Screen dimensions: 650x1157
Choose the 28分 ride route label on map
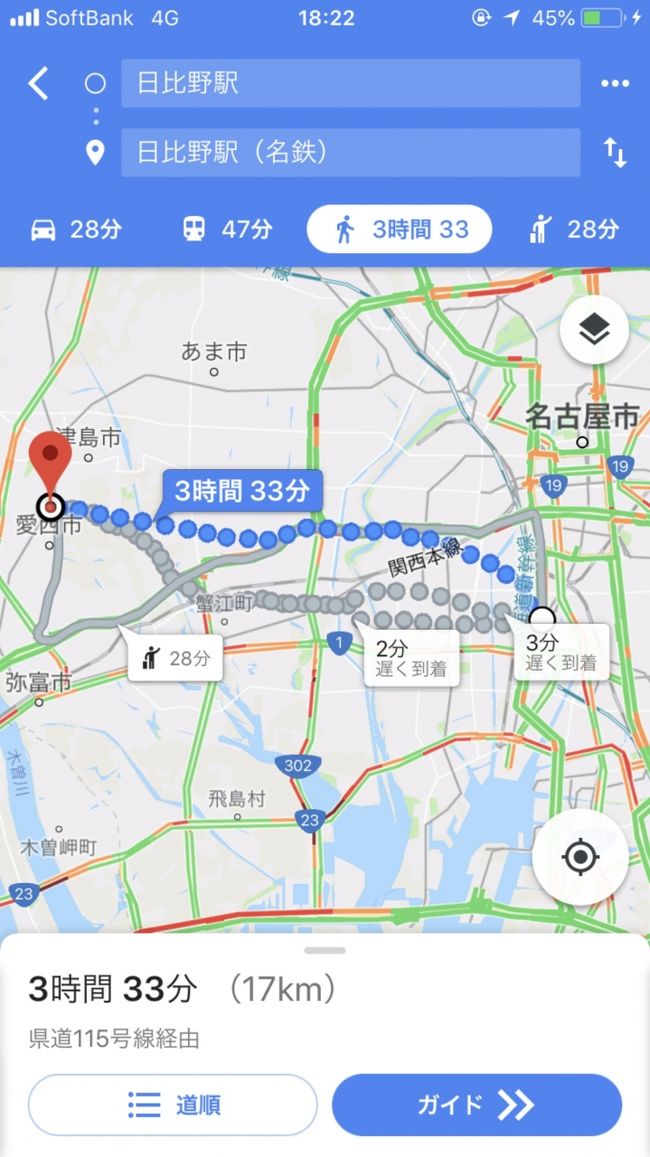point(177,658)
